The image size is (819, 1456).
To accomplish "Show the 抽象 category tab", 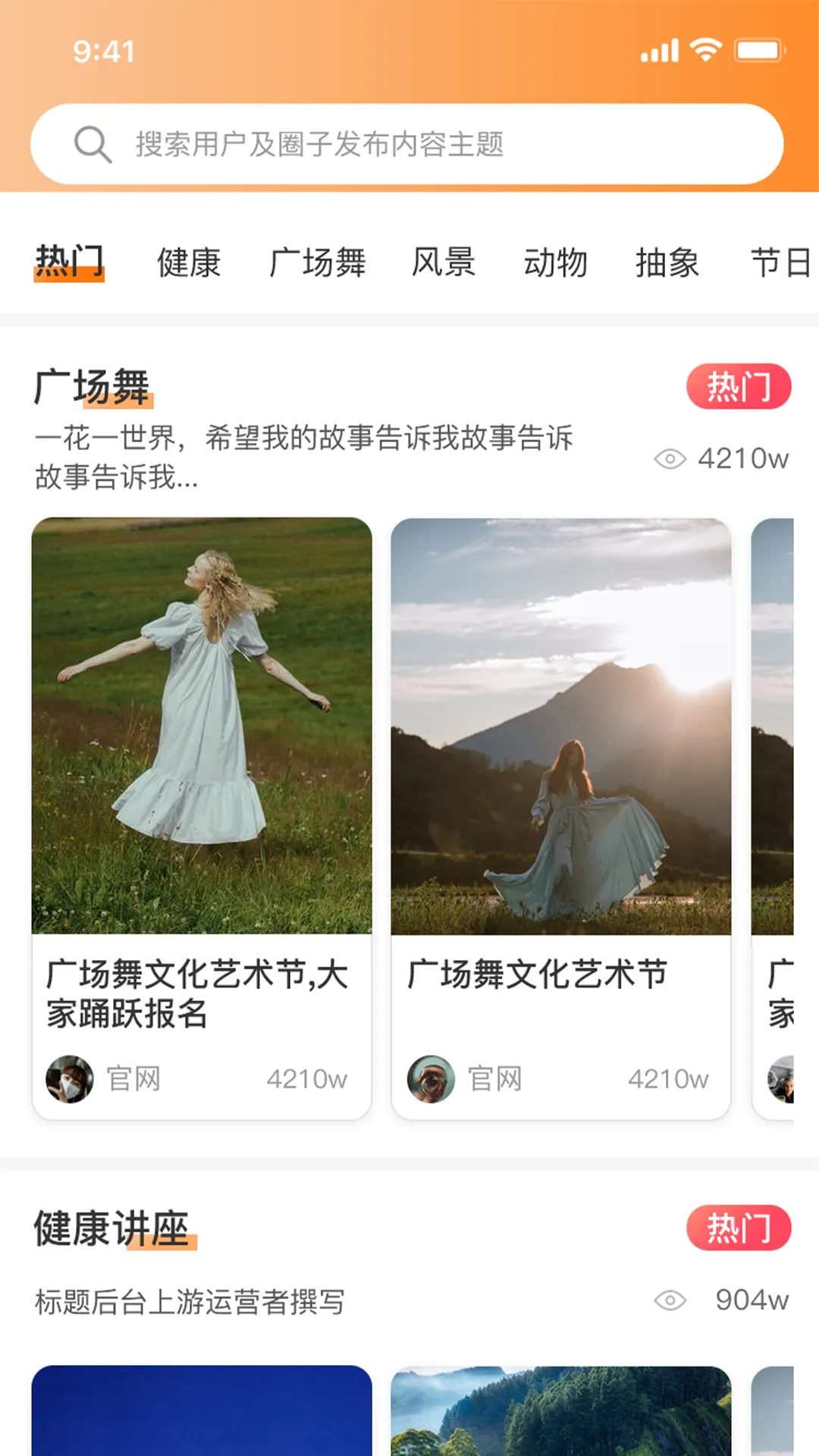I will (667, 262).
